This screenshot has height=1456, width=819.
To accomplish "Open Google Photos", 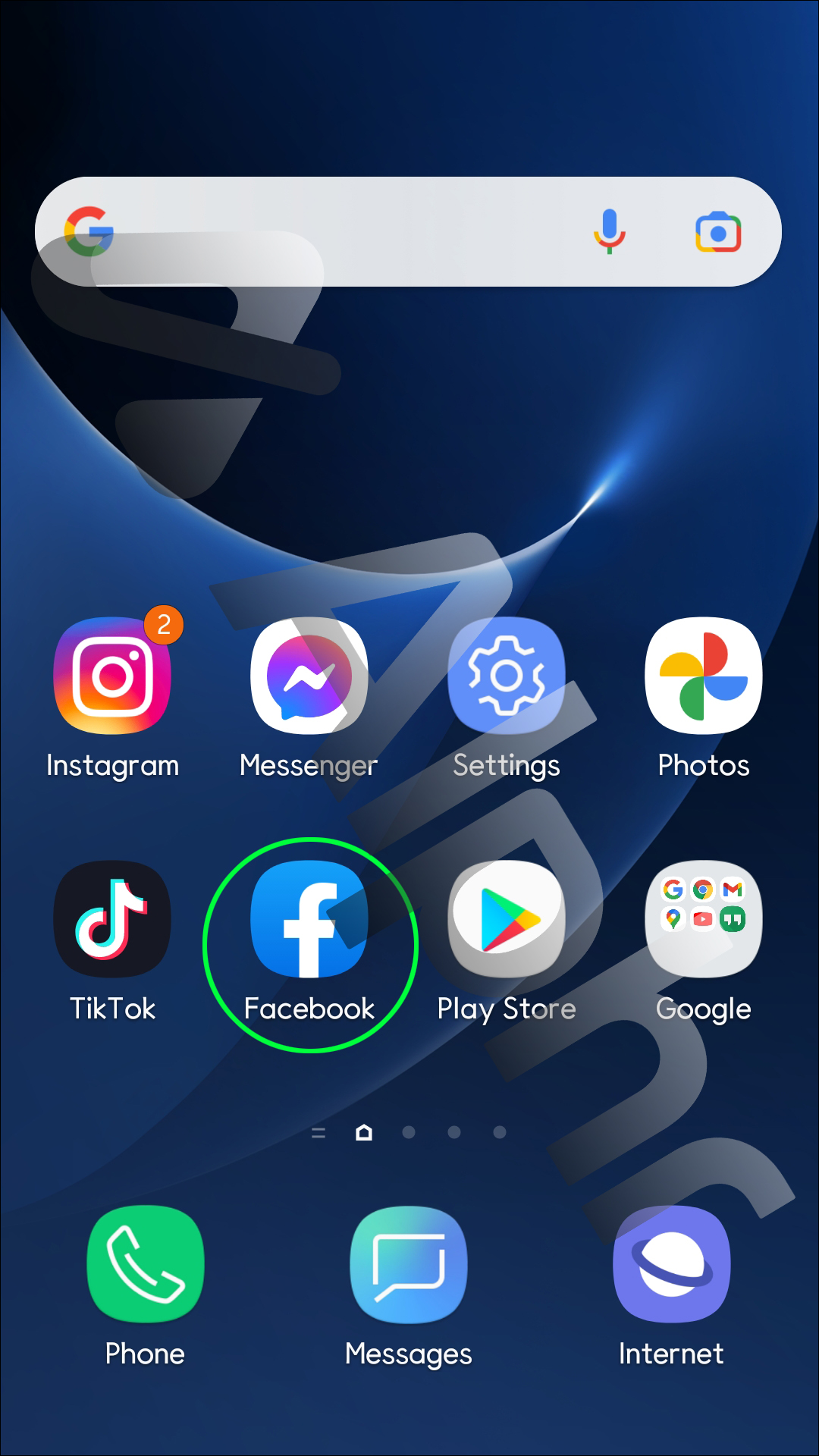I will point(704,676).
